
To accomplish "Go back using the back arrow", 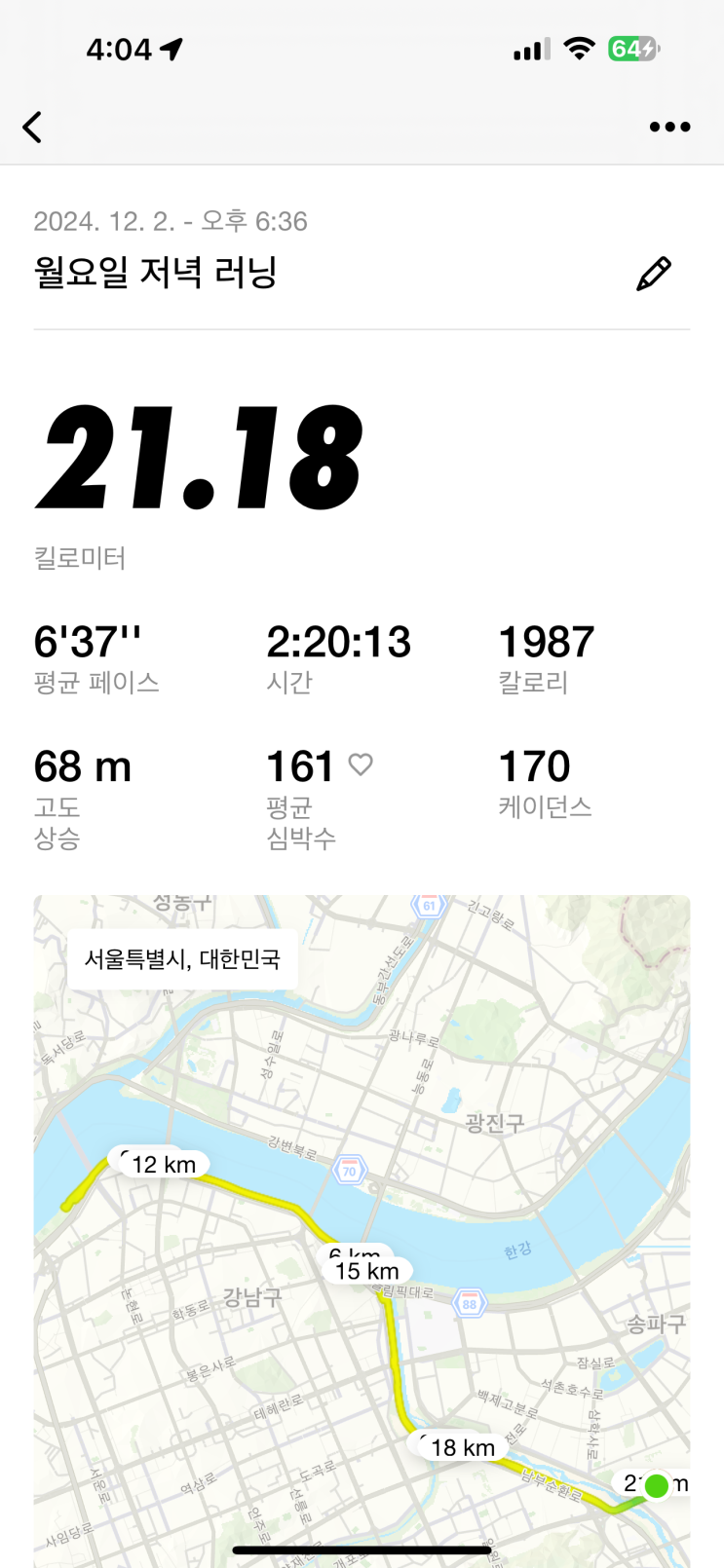I will (x=33, y=128).
